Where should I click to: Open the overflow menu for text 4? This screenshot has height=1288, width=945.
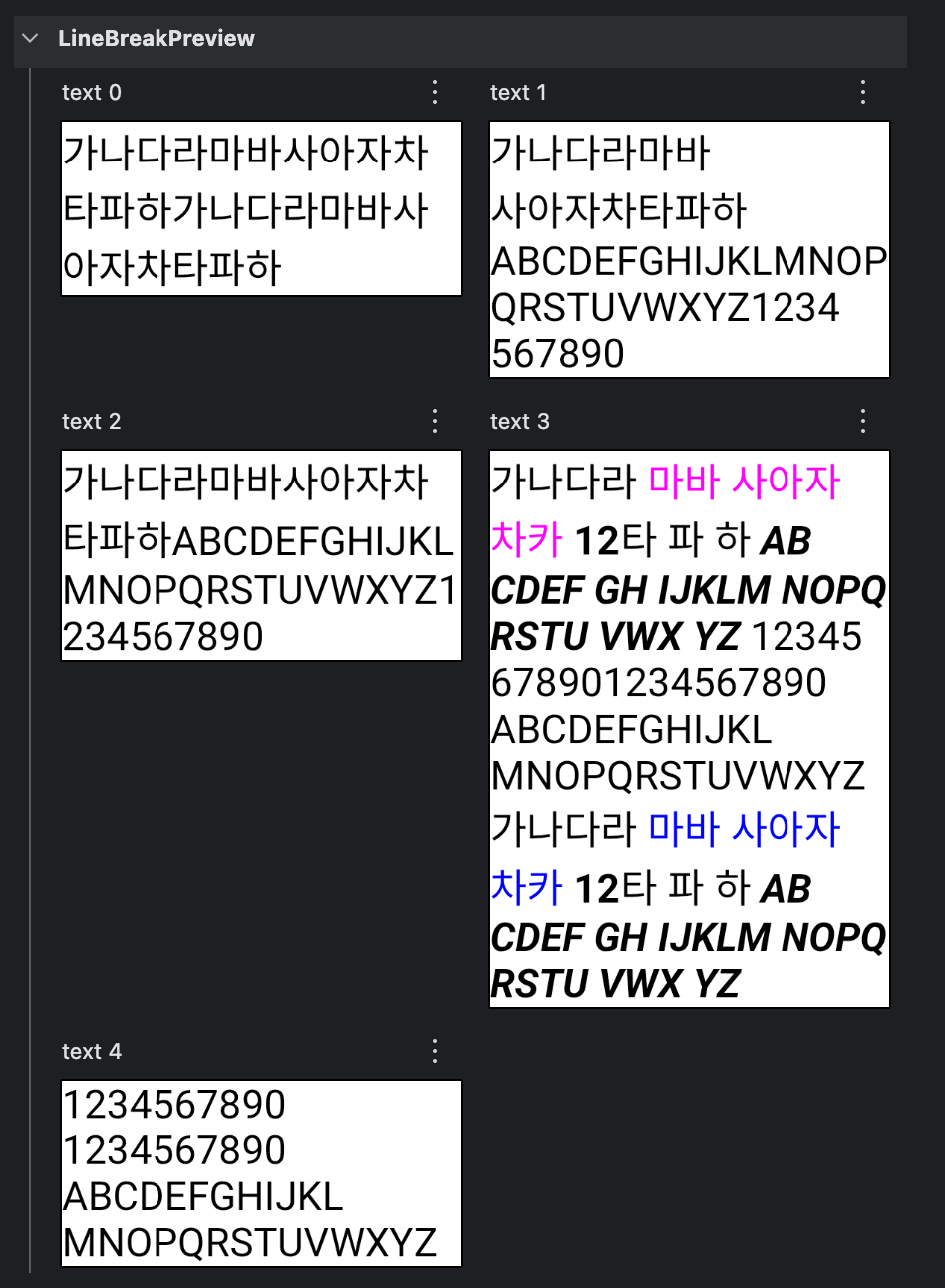[435, 1051]
